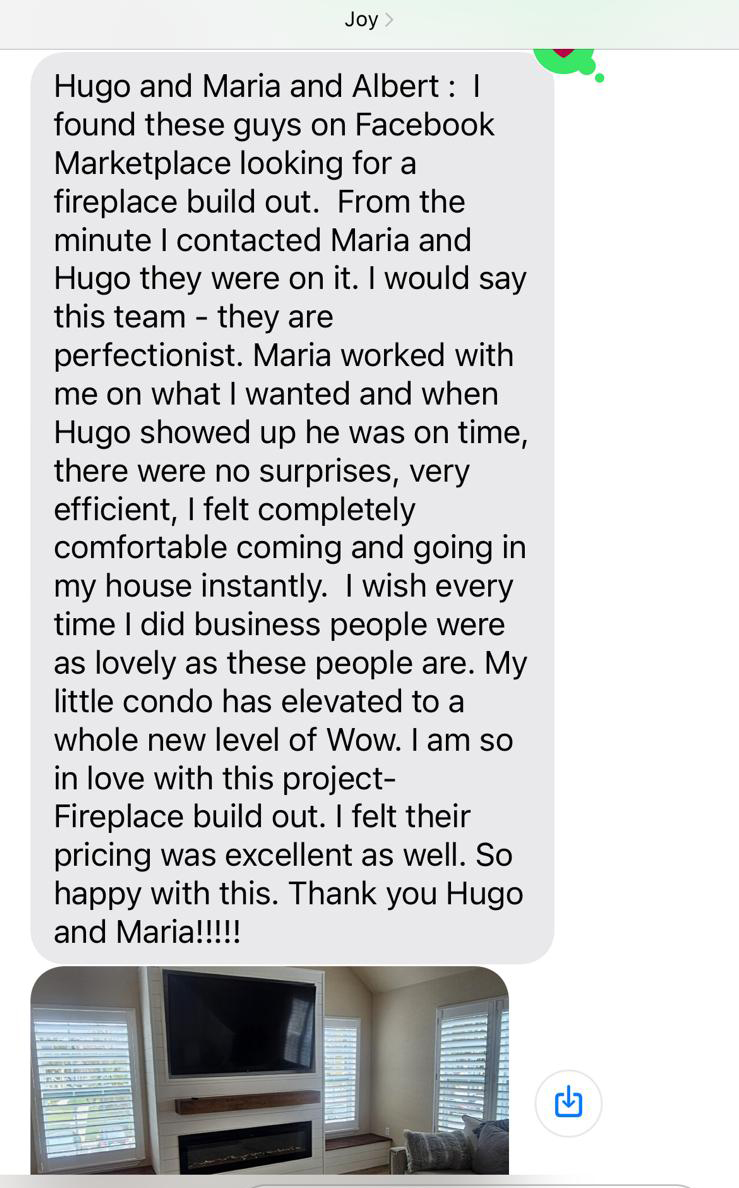Save the fireplace photo attachment
The height and width of the screenshot is (1188, 739).
click(568, 1102)
